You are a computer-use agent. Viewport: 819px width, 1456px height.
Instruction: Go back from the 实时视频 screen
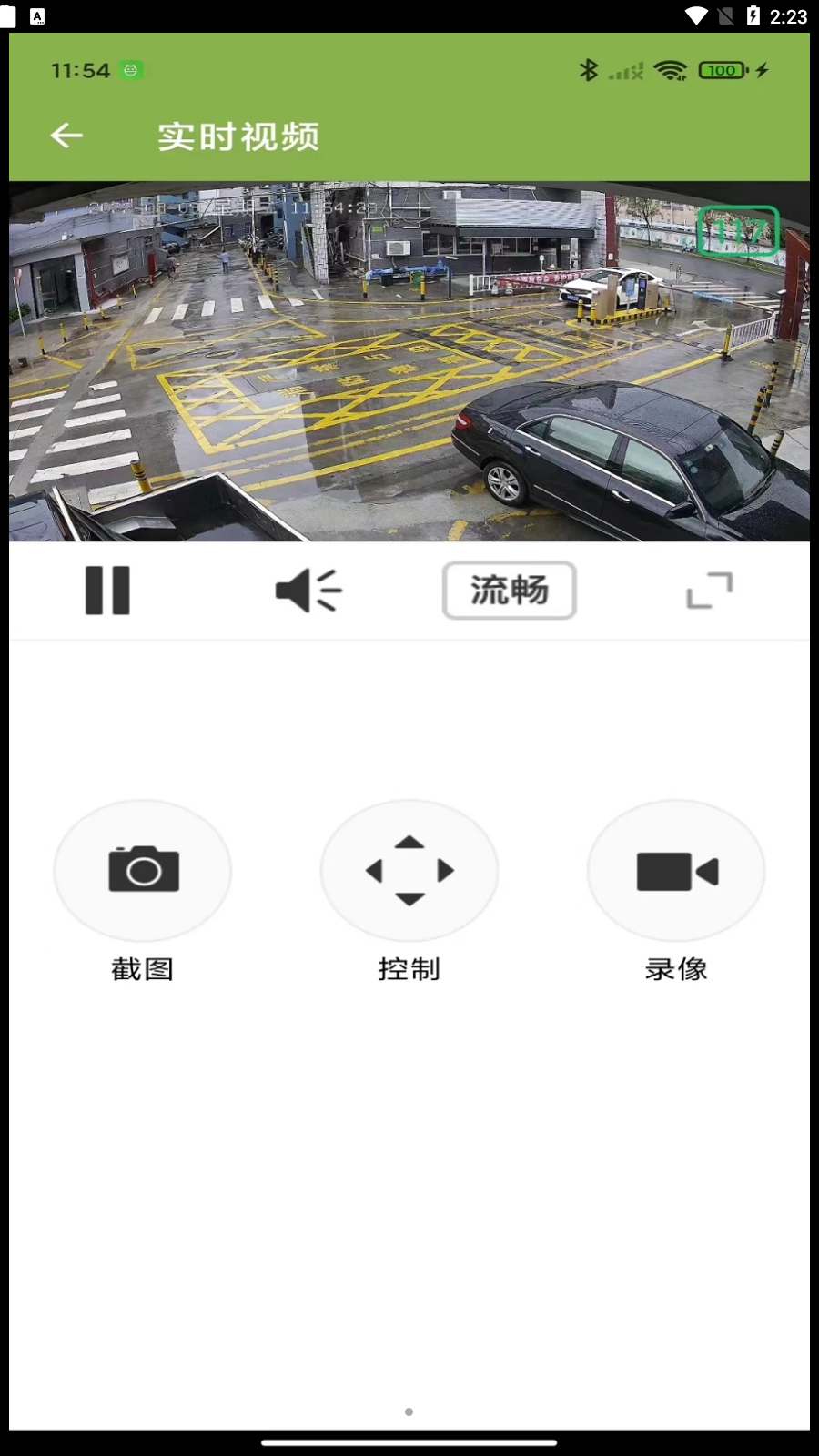[x=66, y=136]
